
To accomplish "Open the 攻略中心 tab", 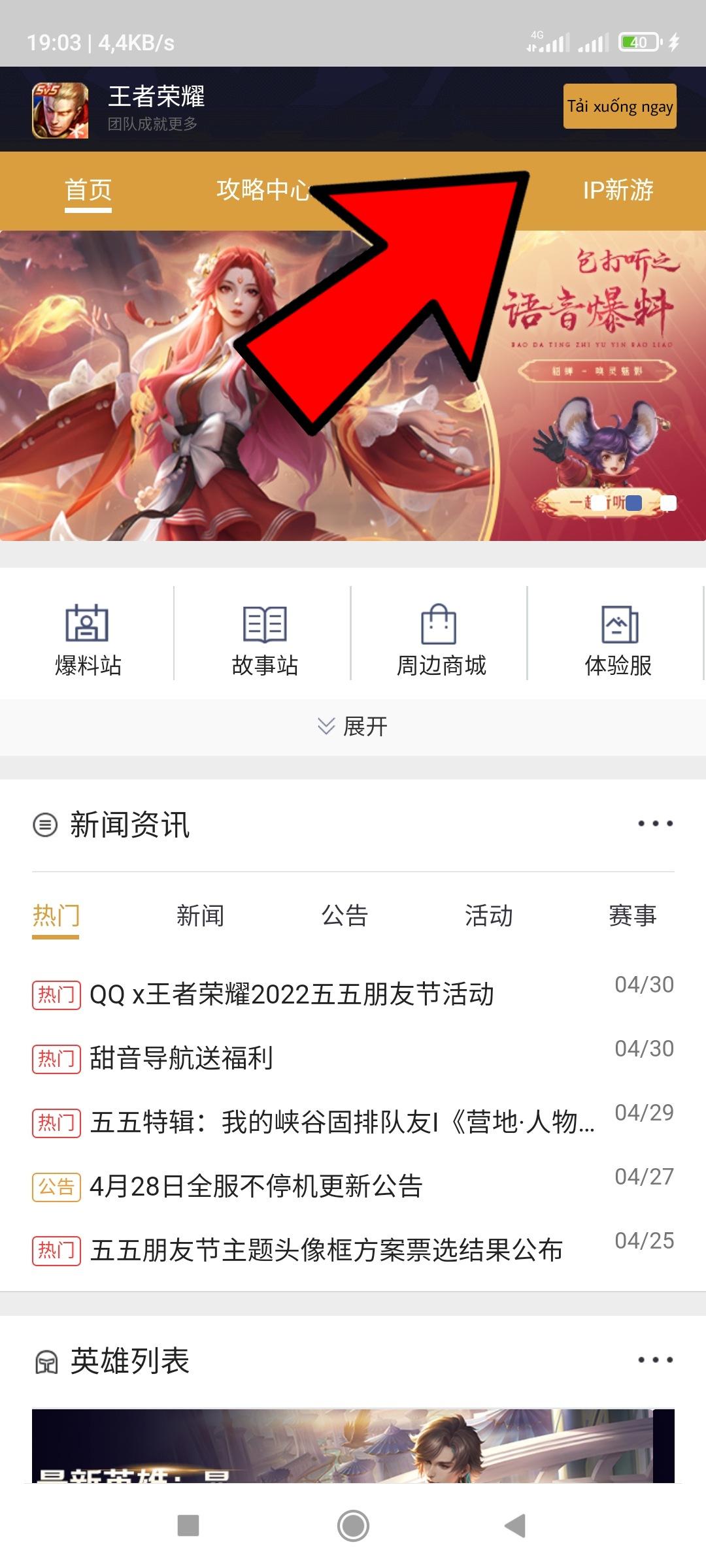I will coord(263,190).
